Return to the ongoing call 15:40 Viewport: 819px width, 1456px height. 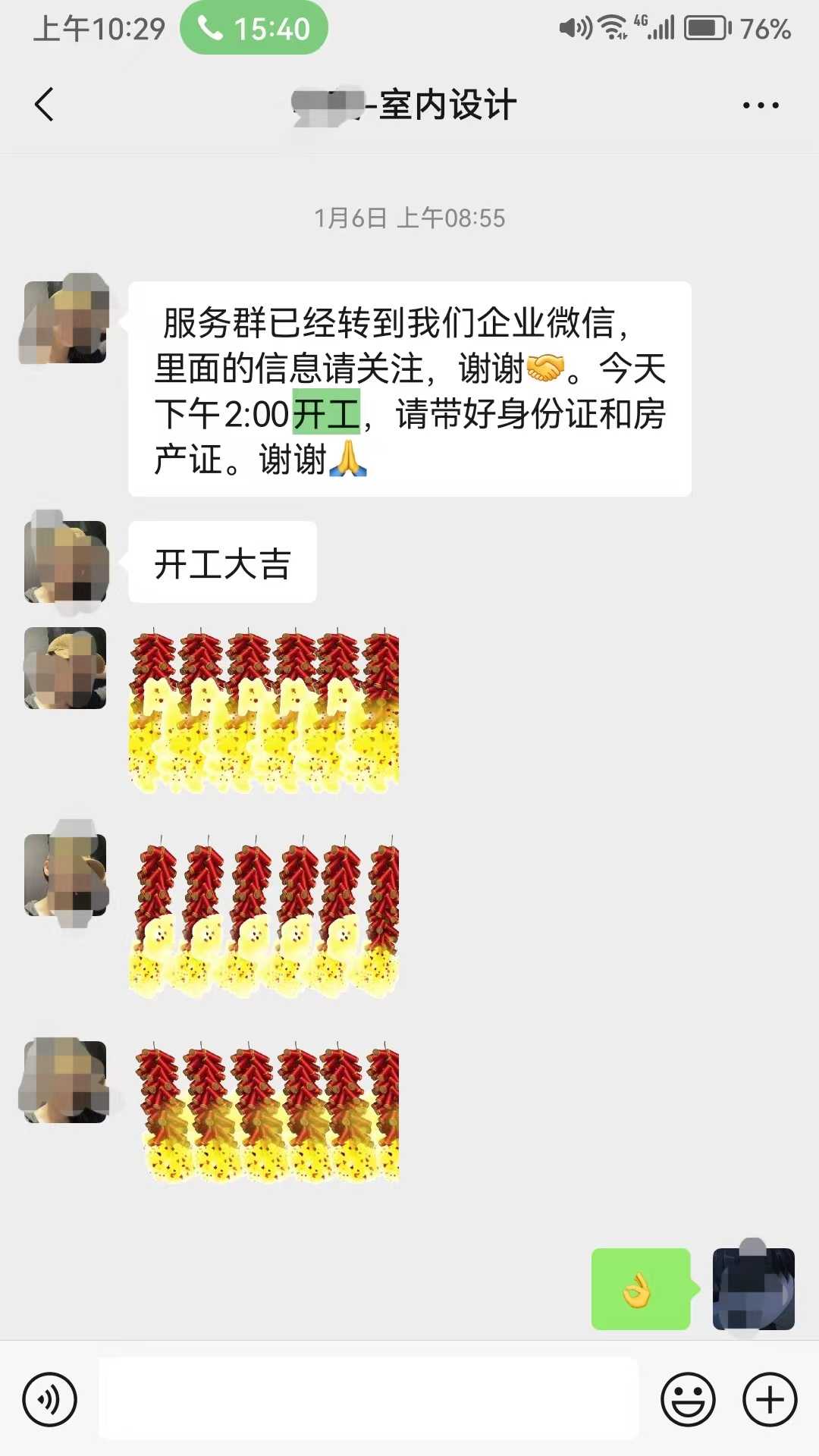click(x=254, y=29)
